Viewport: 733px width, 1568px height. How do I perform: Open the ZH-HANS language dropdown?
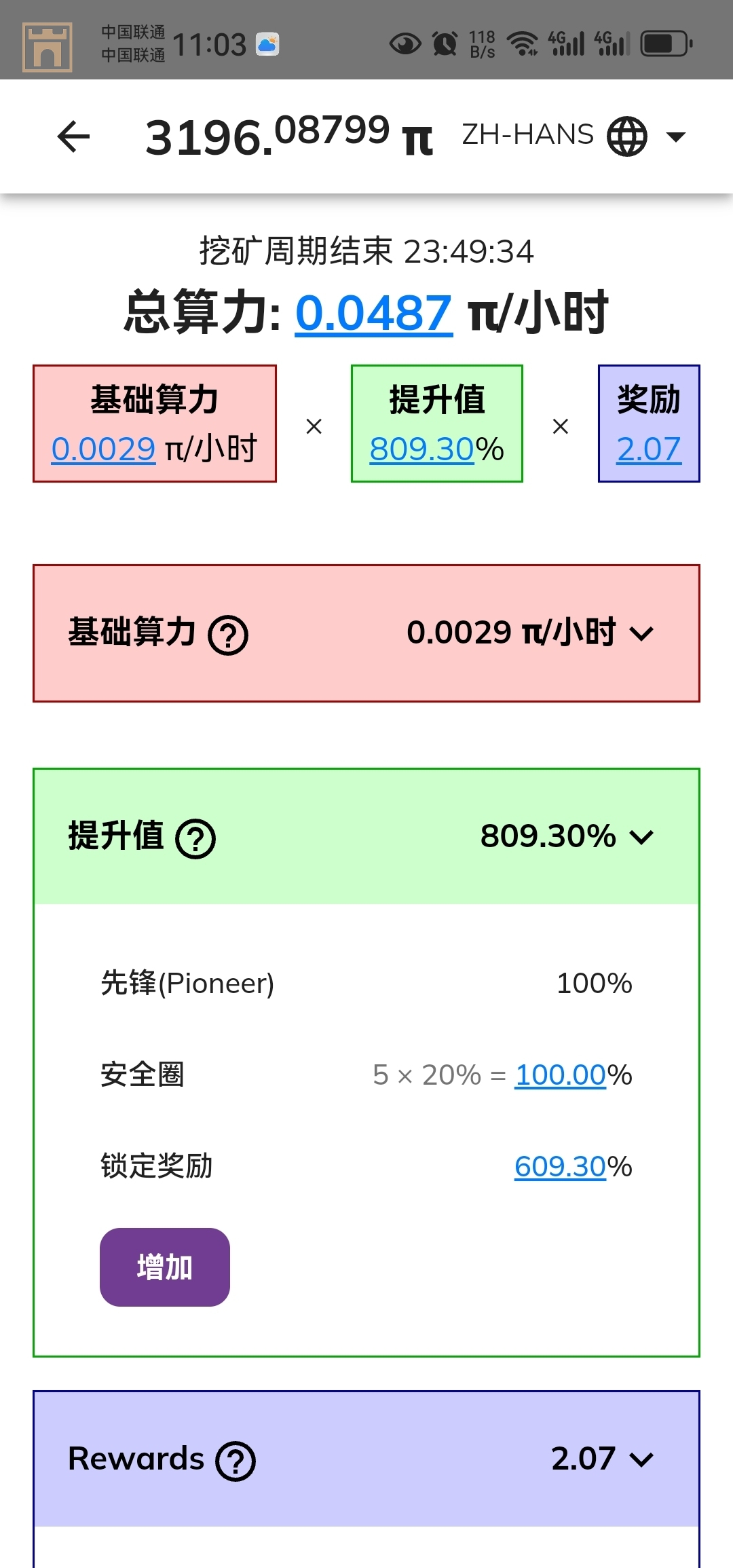(x=574, y=136)
